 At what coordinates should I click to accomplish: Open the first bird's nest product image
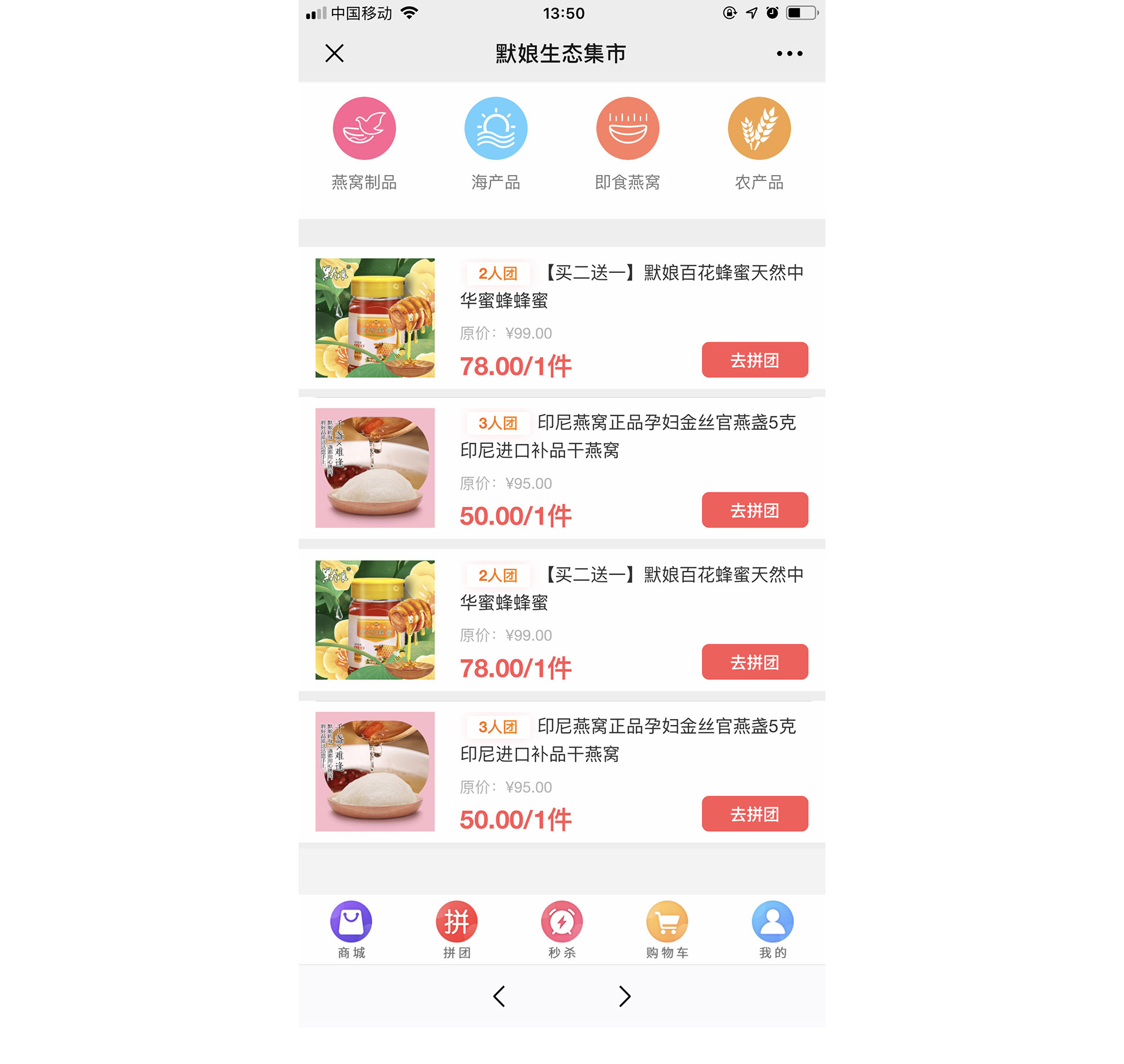point(375,468)
